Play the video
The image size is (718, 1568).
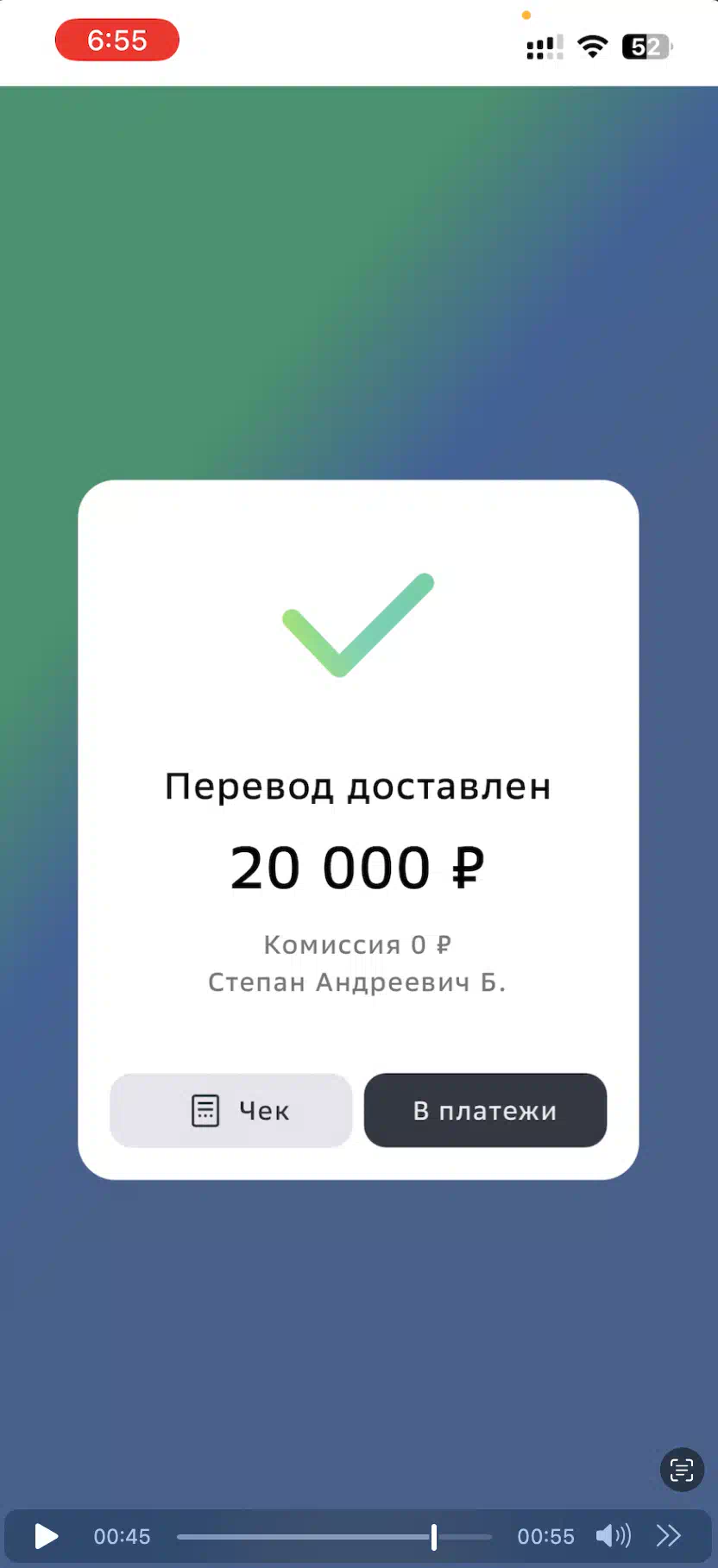(46, 1536)
